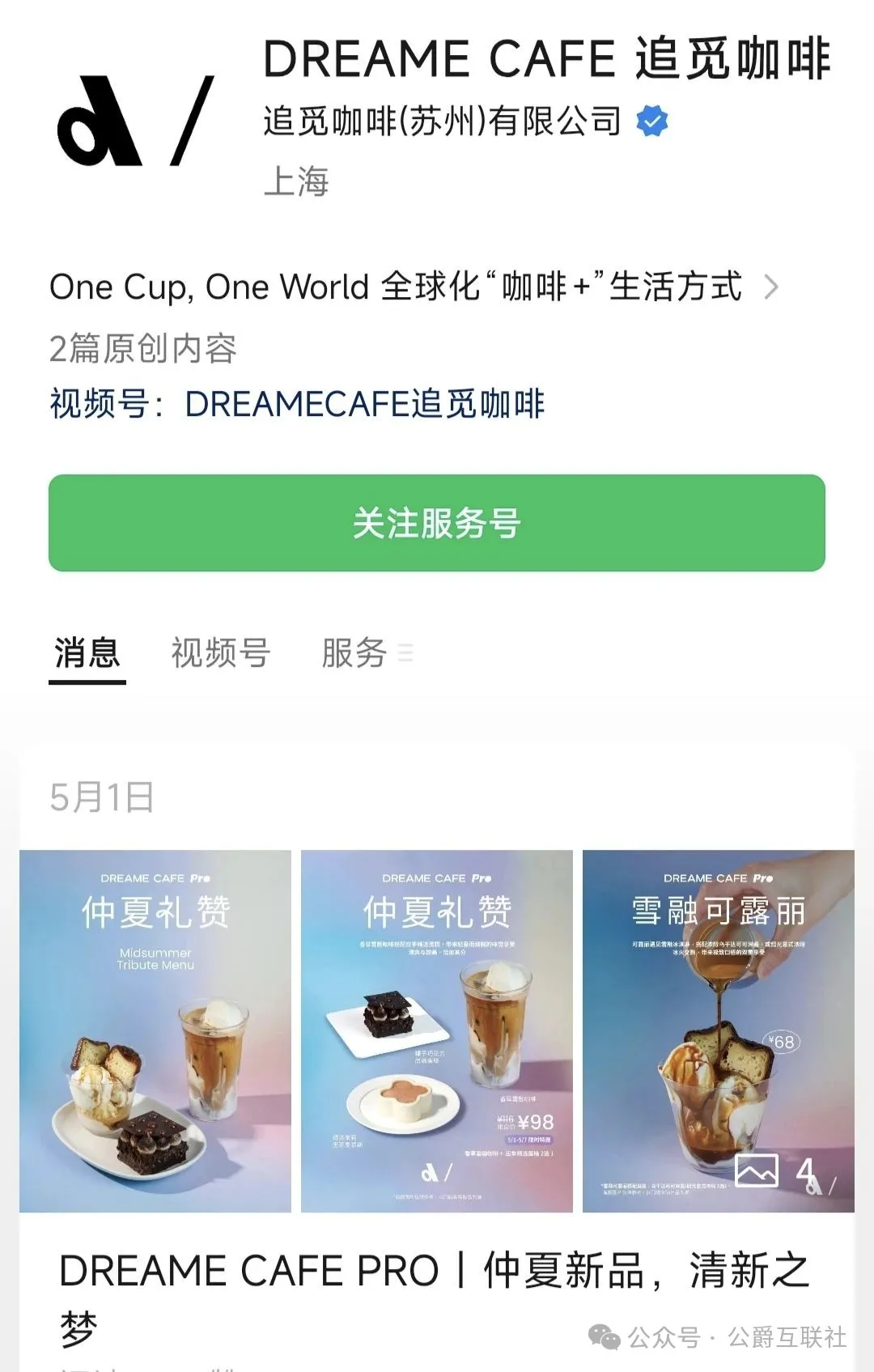The image size is (874, 1372).
Task: Select the 消息 tab
Action: coord(87,653)
